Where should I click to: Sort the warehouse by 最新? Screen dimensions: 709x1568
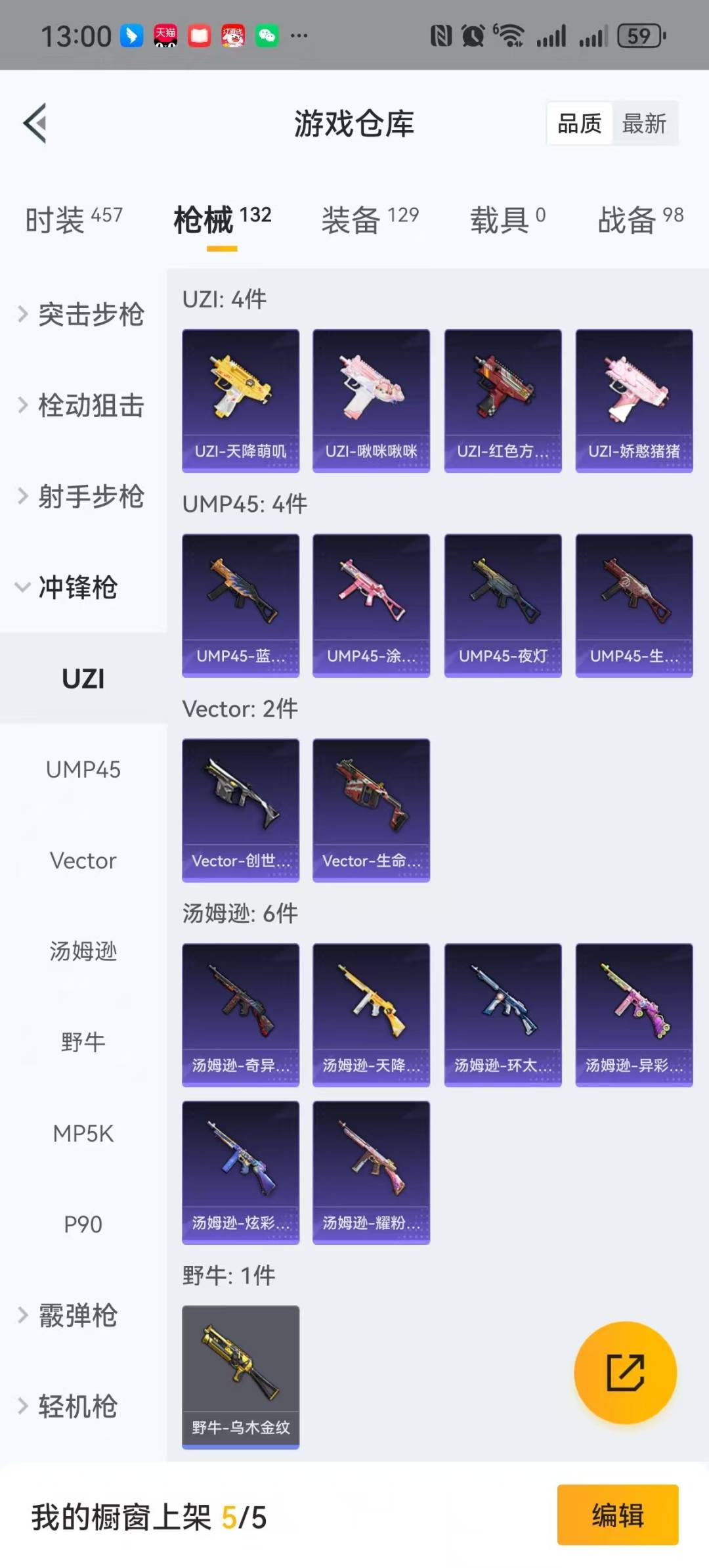[x=644, y=123]
